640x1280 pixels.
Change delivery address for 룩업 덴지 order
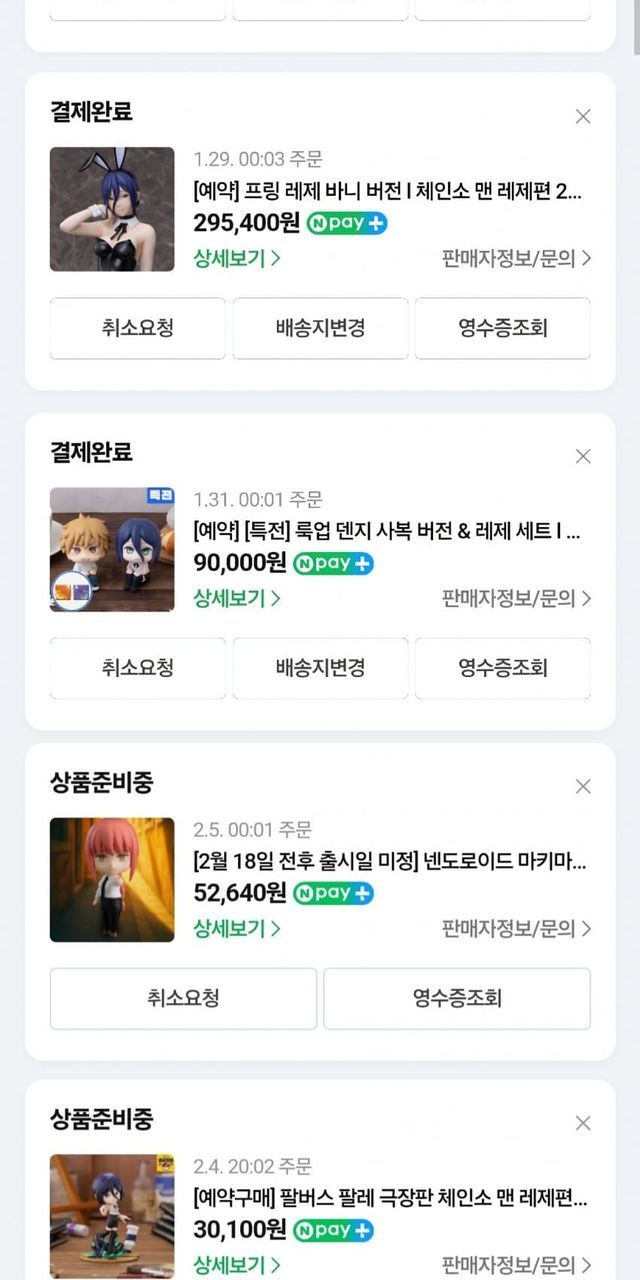click(320, 668)
